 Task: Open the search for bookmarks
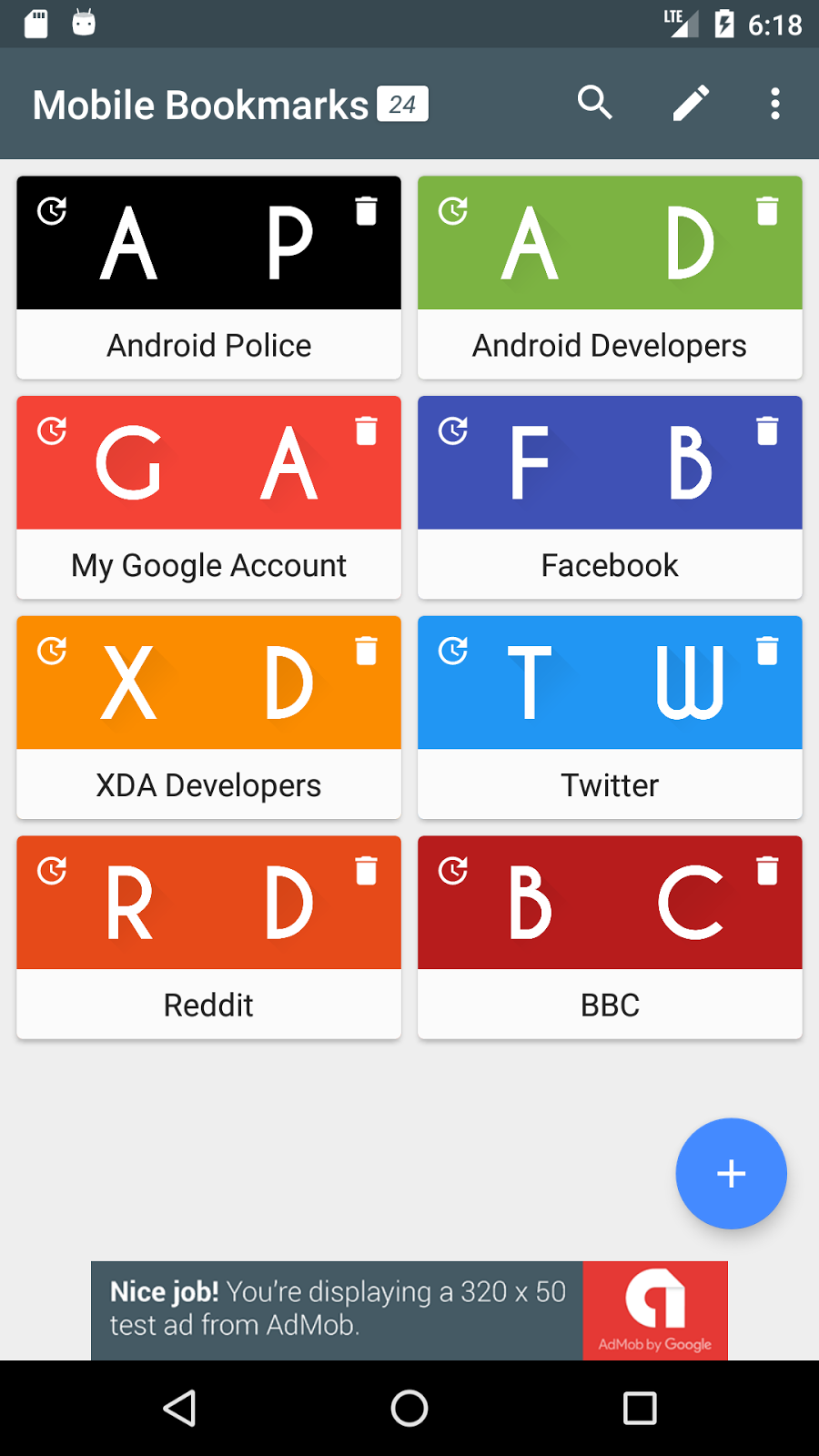pyautogui.click(x=595, y=103)
